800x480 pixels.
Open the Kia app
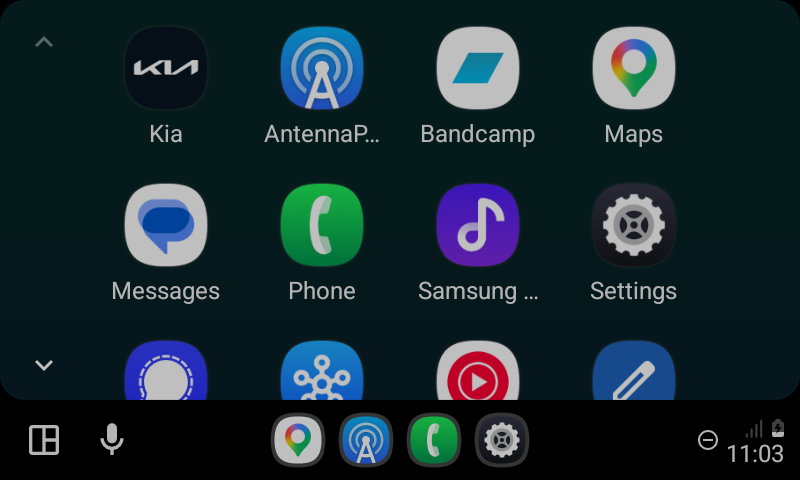(166, 68)
